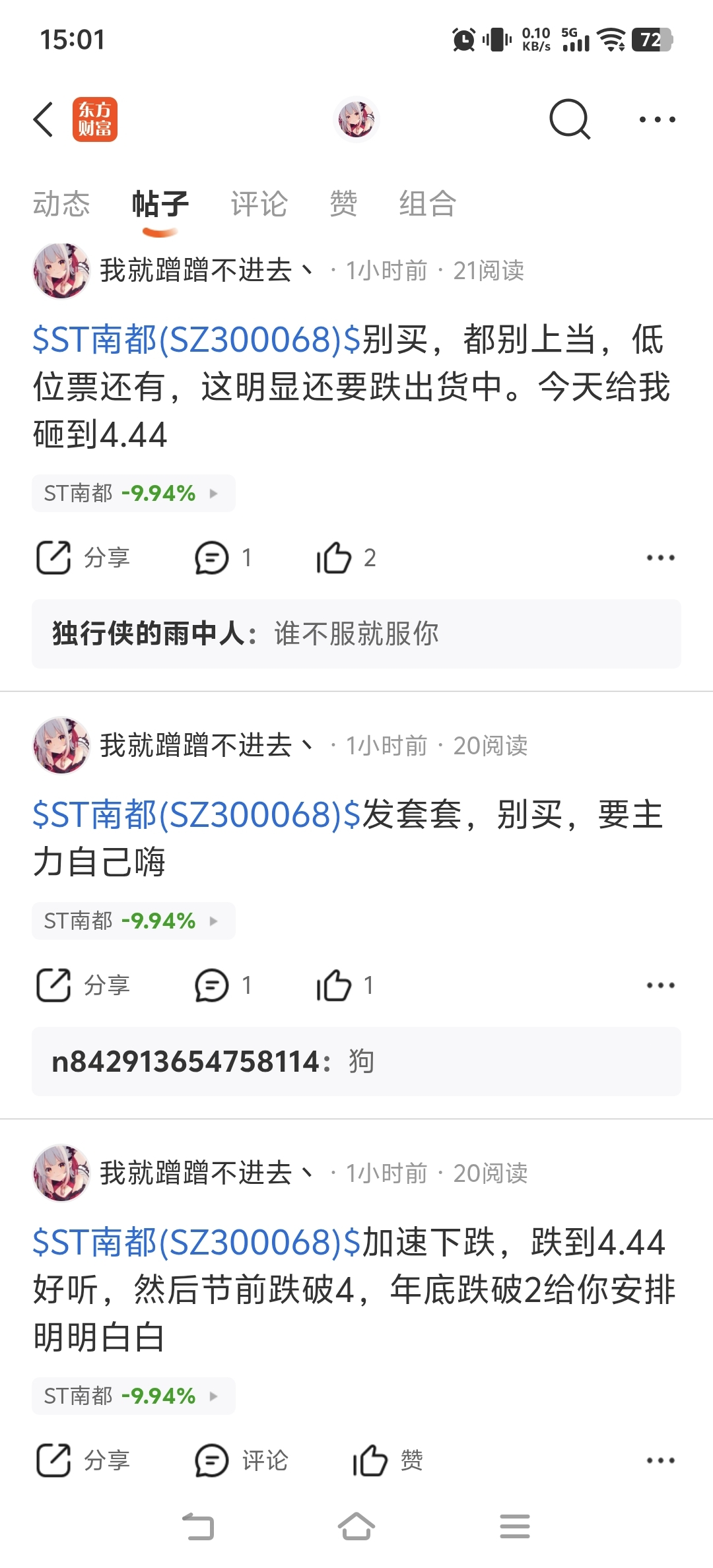
Task: Like the 发套套 post
Action: point(345,985)
